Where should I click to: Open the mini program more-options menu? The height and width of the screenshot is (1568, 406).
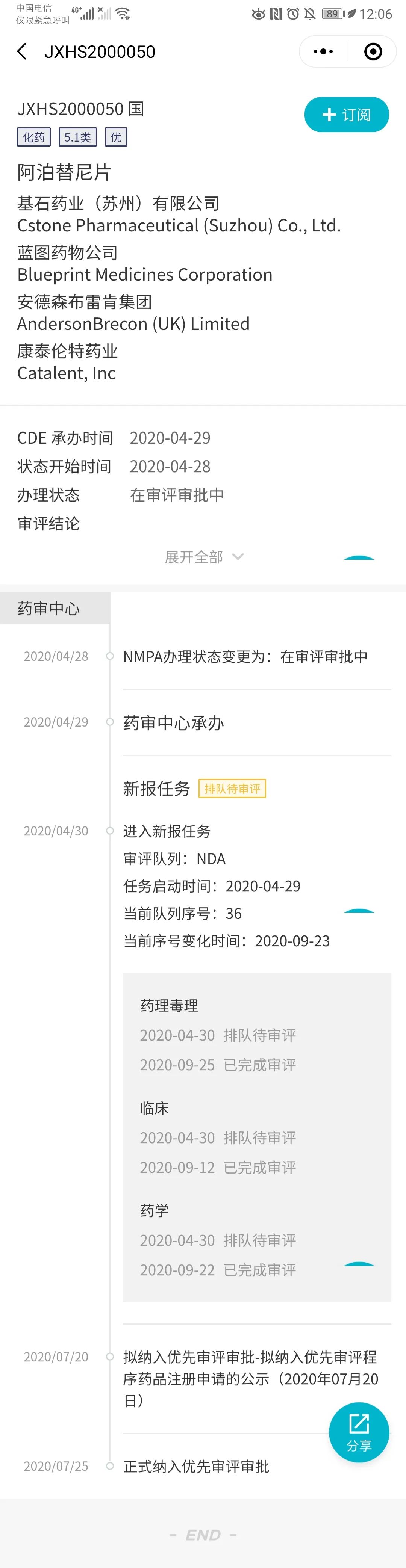coord(323,52)
